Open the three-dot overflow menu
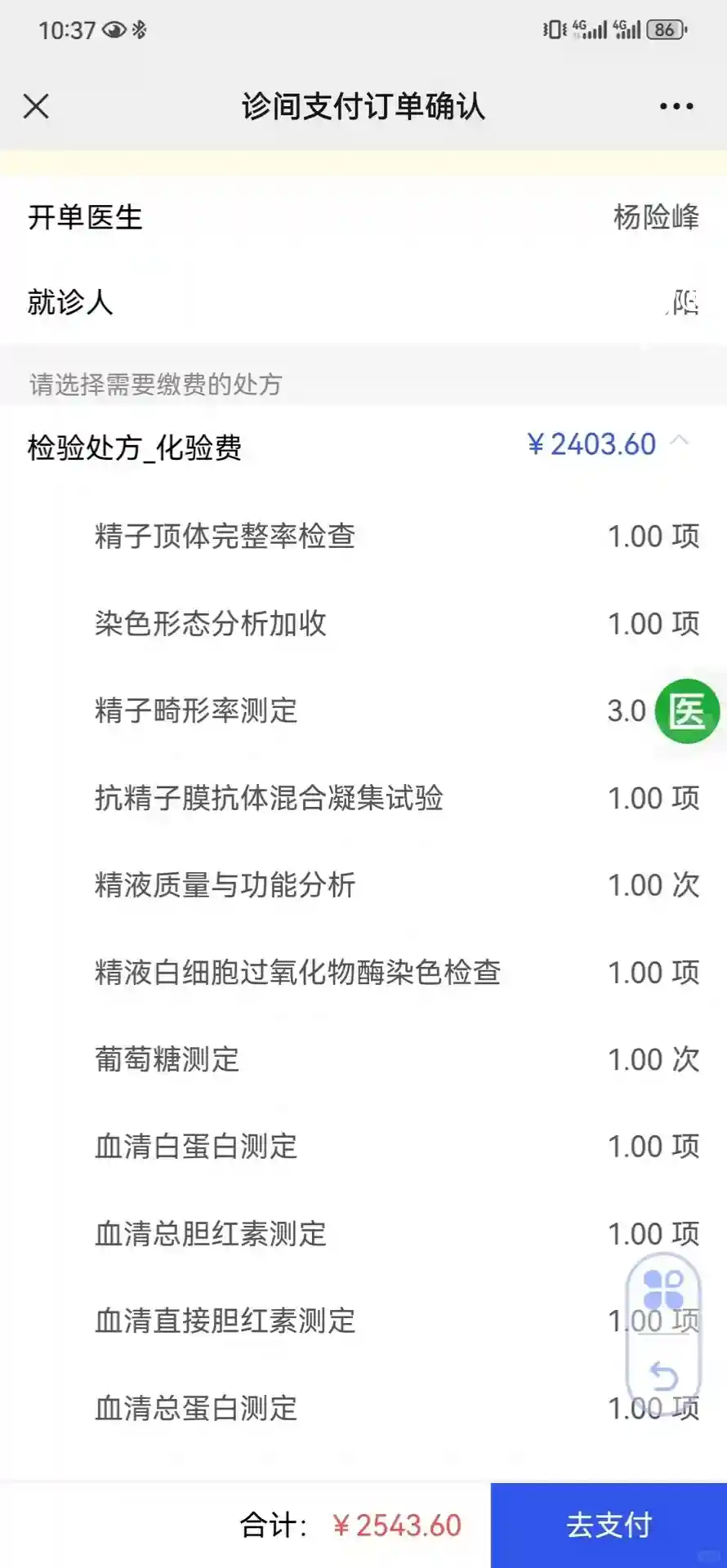 pyautogui.click(x=676, y=106)
